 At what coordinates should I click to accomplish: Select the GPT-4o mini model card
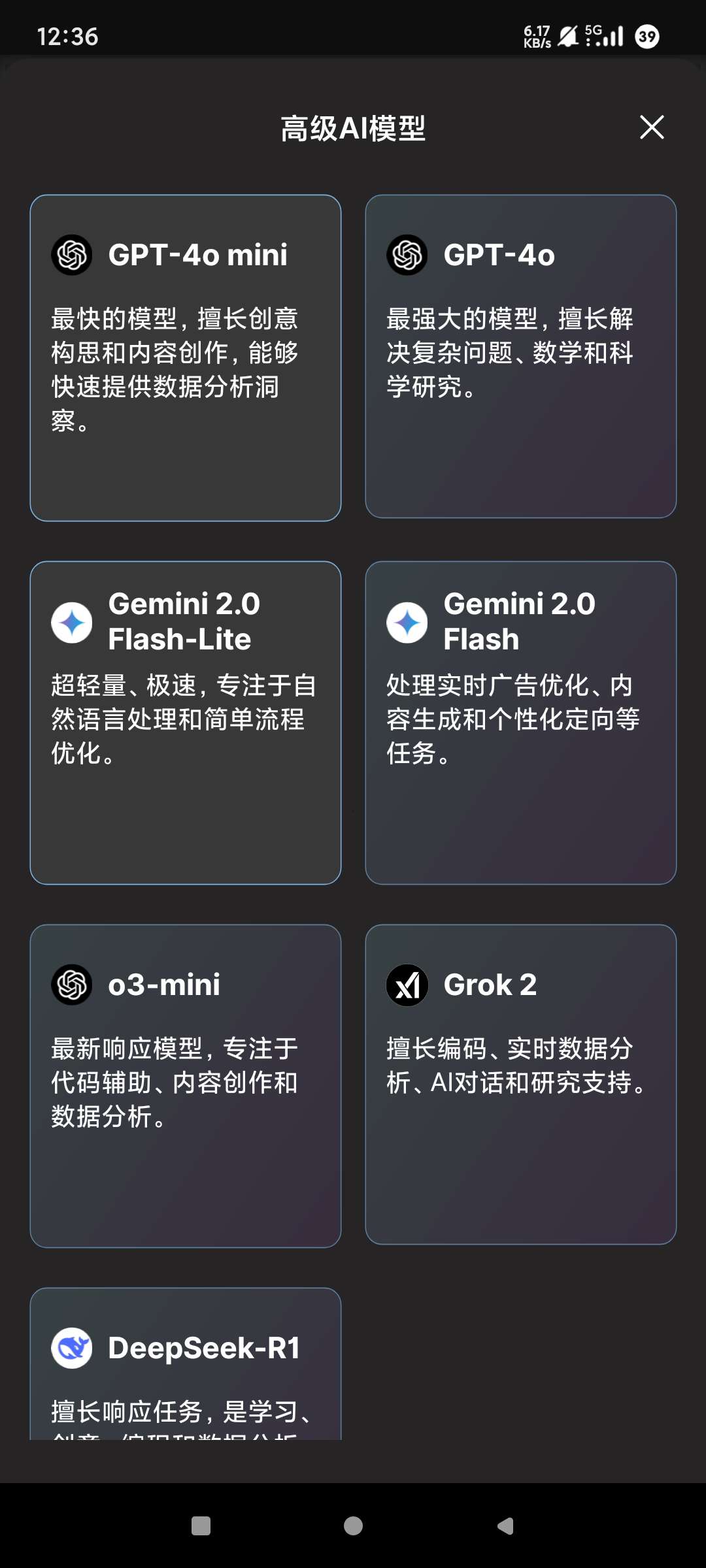point(186,357)
